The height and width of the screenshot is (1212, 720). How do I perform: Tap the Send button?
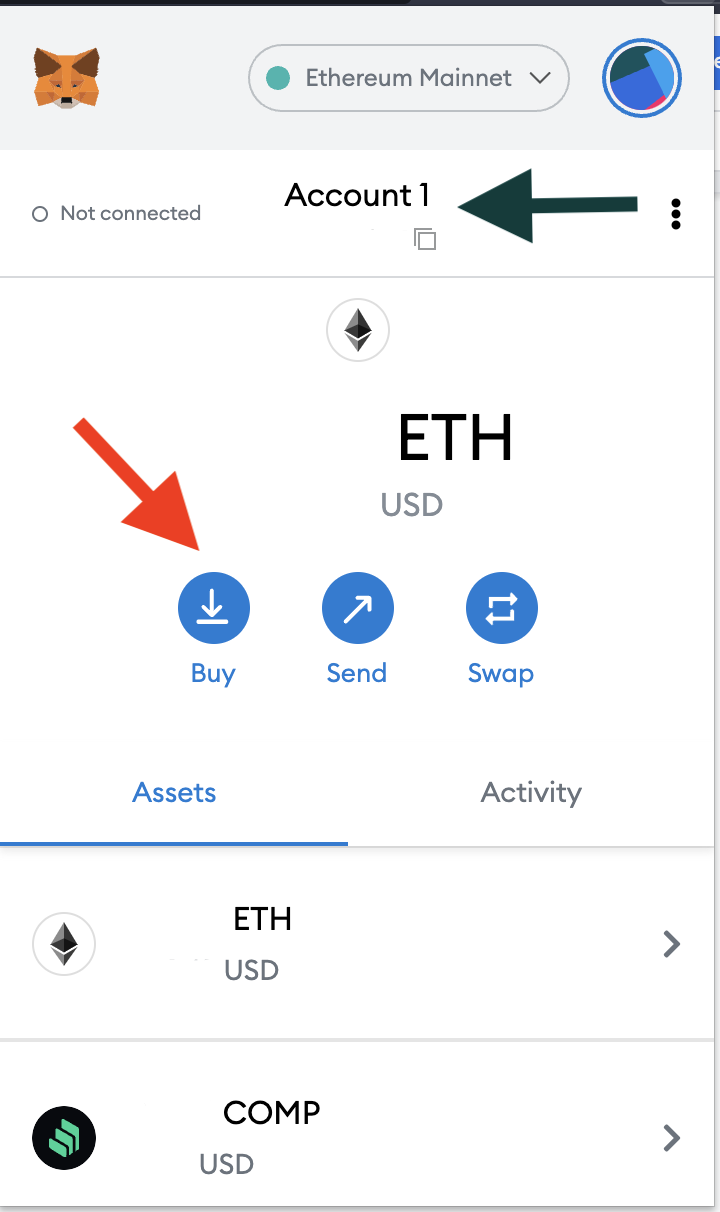(357, 608)
